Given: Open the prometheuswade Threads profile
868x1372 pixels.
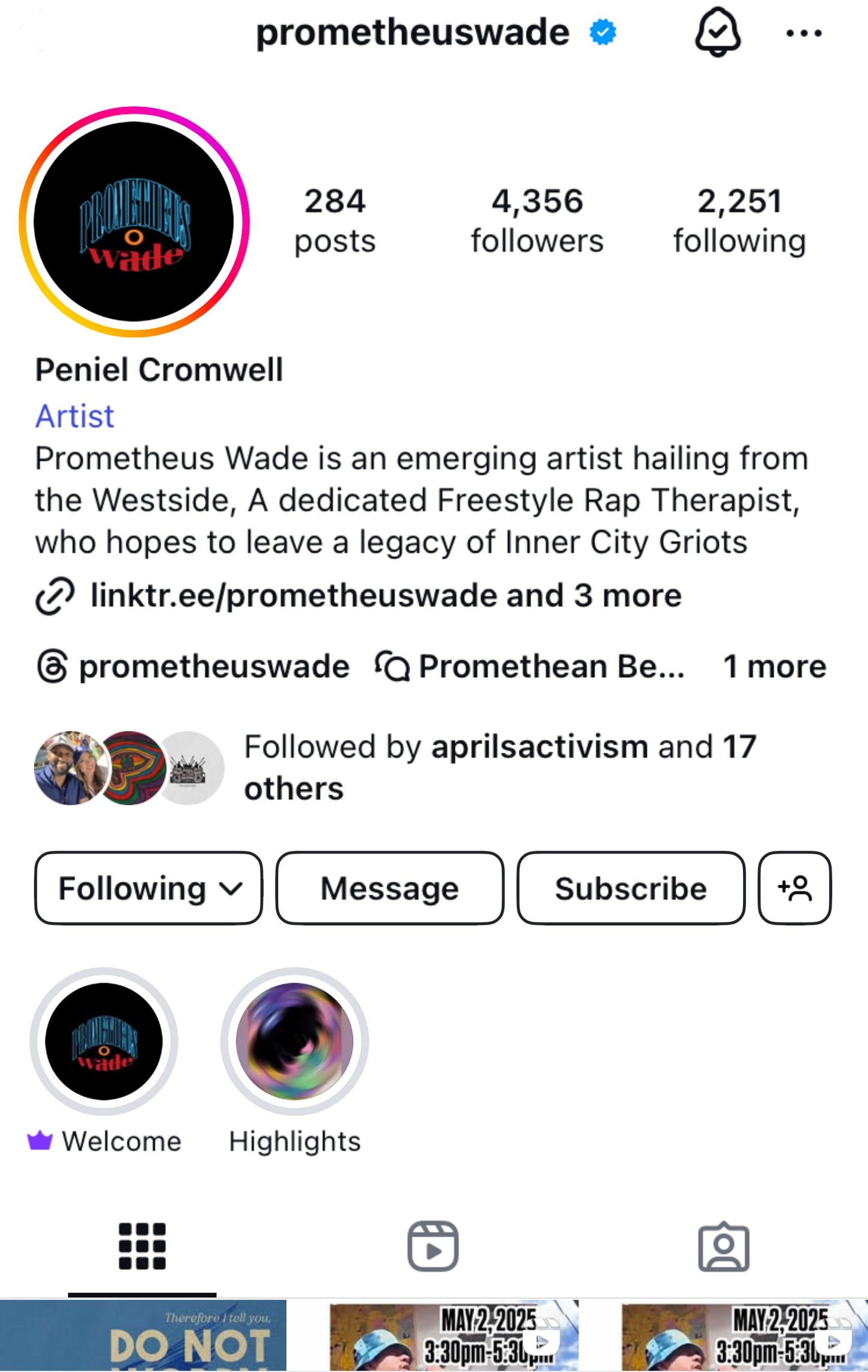Looking at the screenshot, I should (x=193, y=667).
